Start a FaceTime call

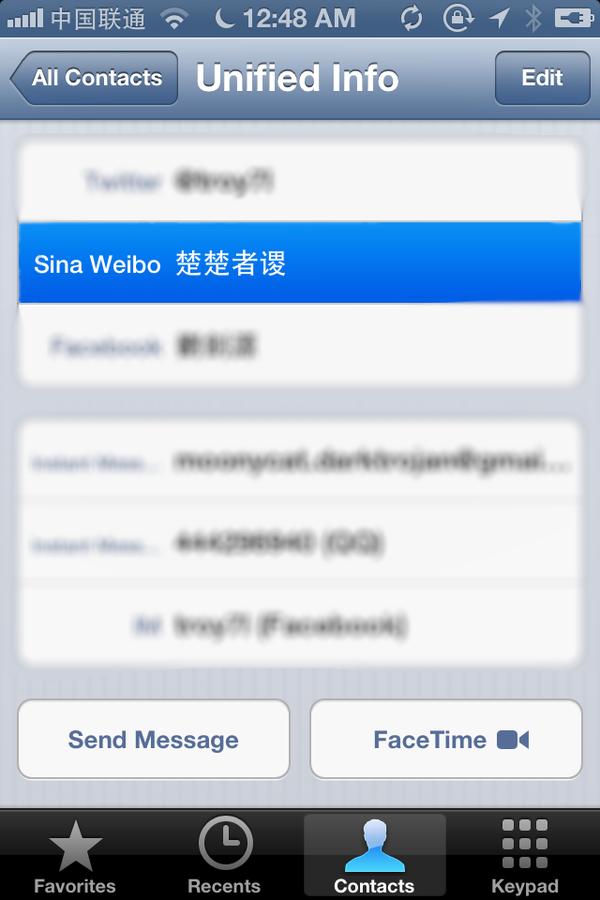pos(446,740)
